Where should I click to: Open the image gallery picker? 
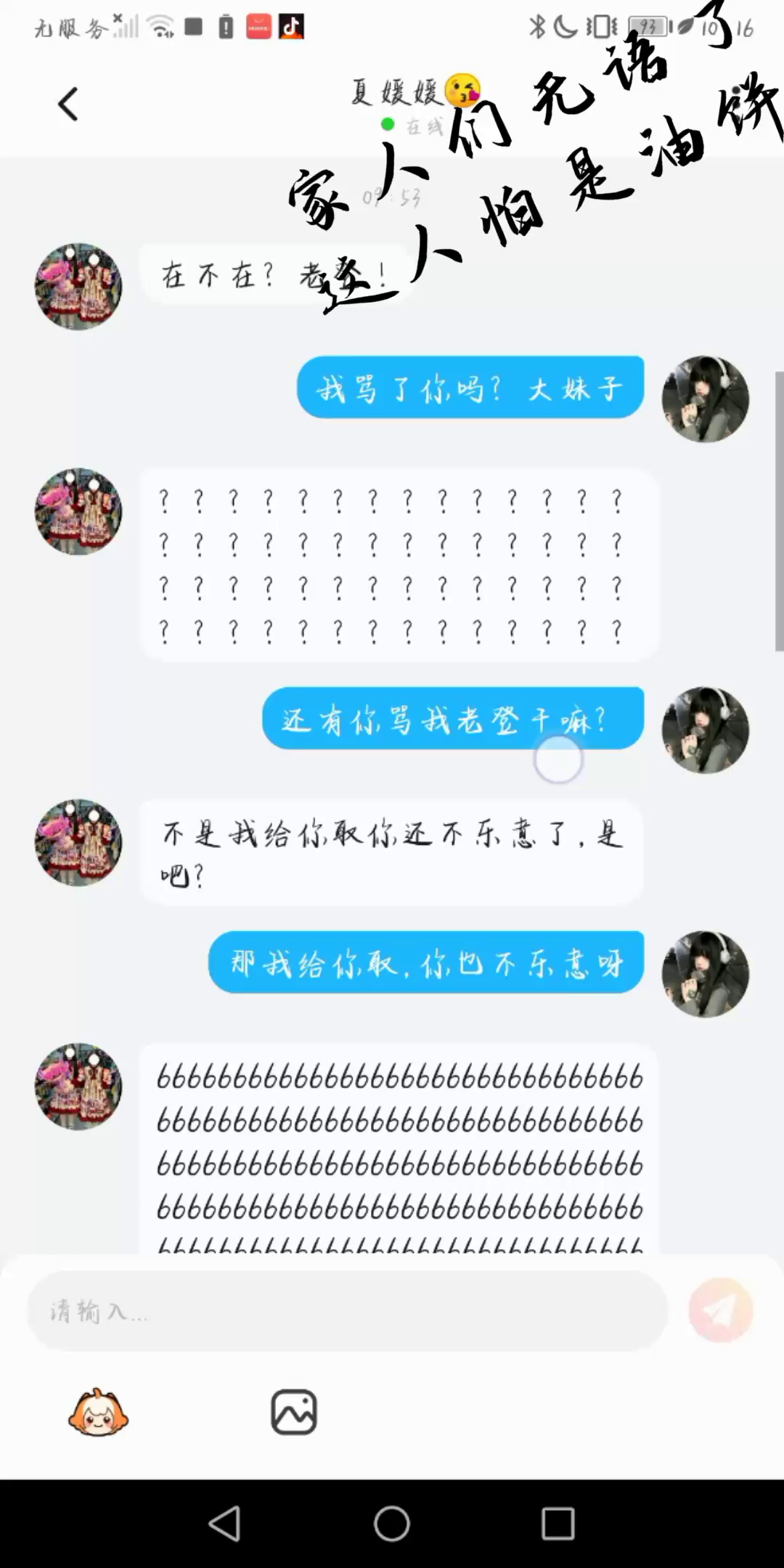293,1413
